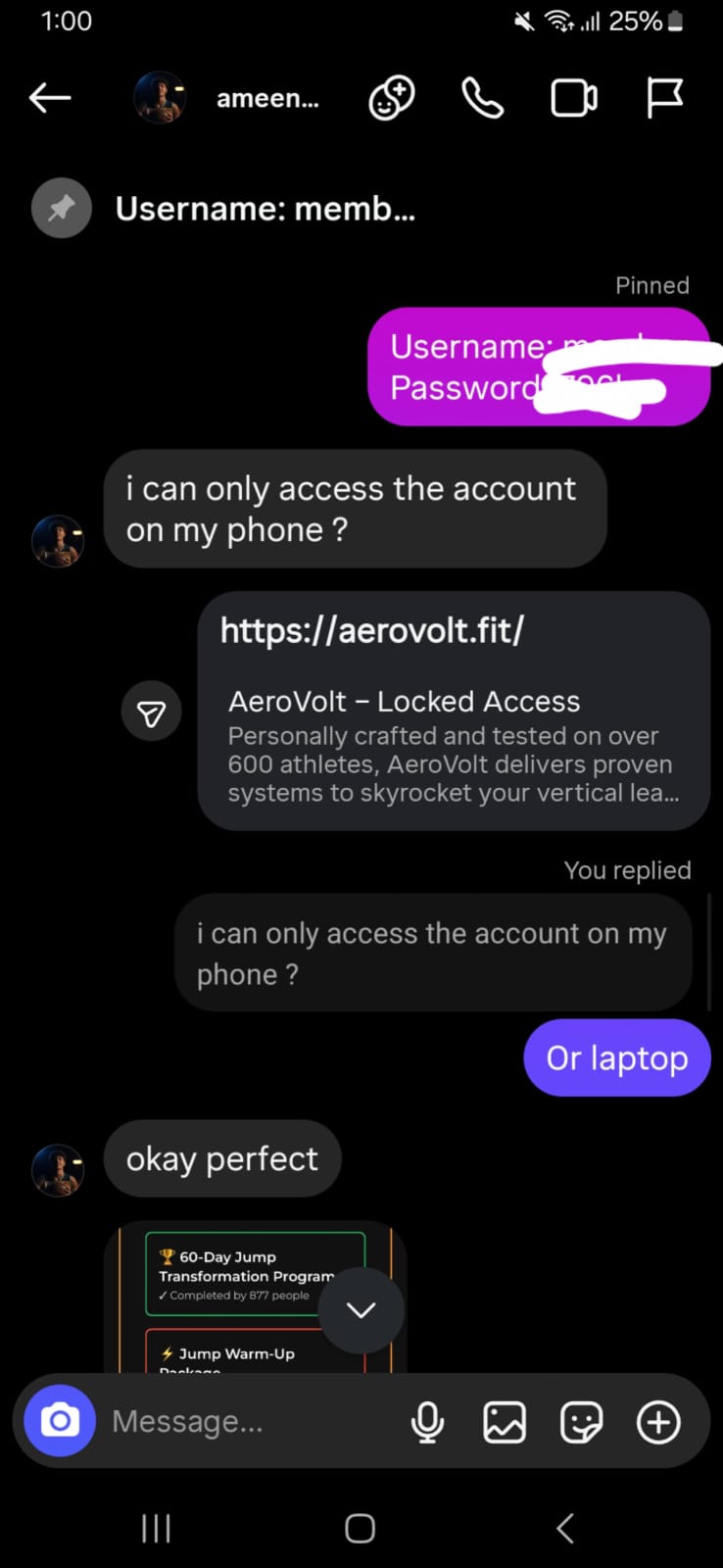Open the camera from the message bar
This screenshot has height=1568, width=723.
pos(60,1421)
